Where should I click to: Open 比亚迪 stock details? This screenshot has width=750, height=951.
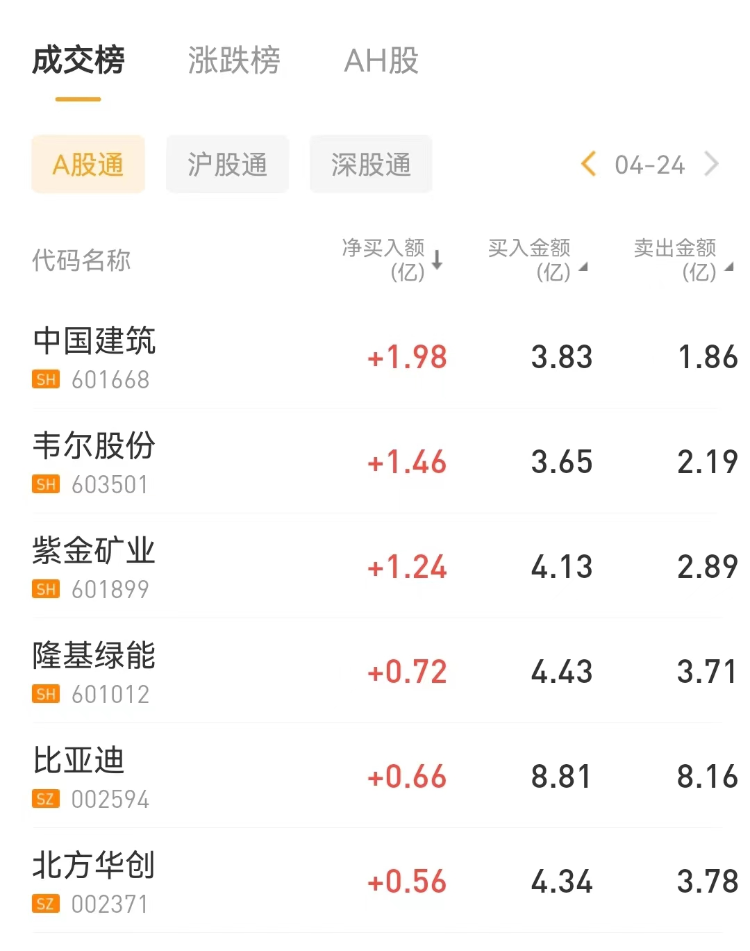tap(80, 776)
